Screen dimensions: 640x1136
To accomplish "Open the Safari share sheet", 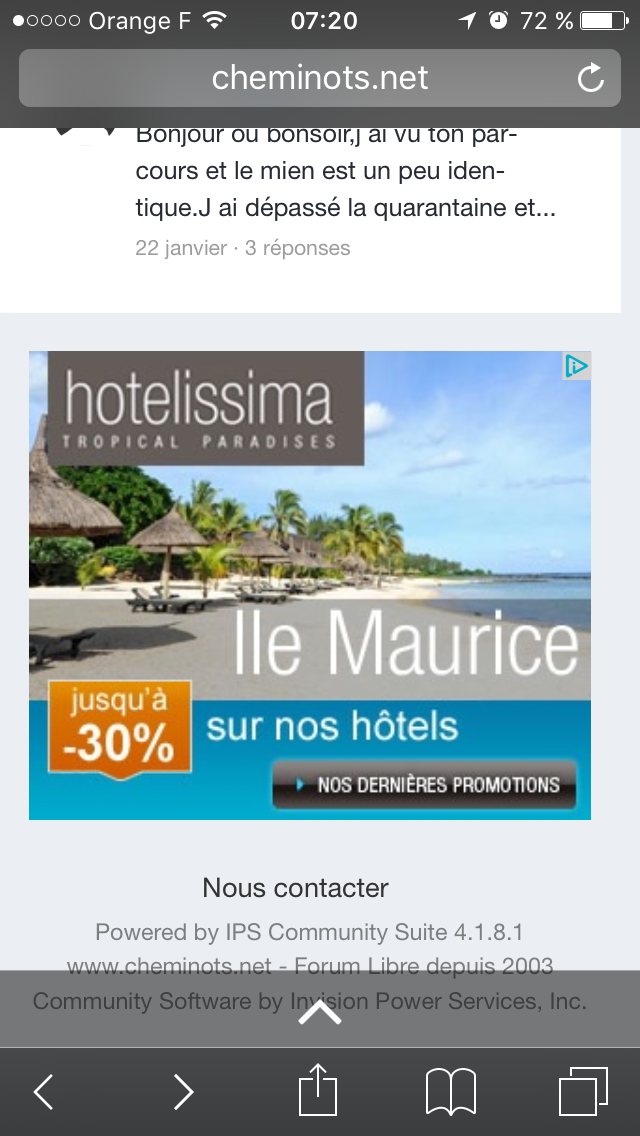I will click(318, 1089).
